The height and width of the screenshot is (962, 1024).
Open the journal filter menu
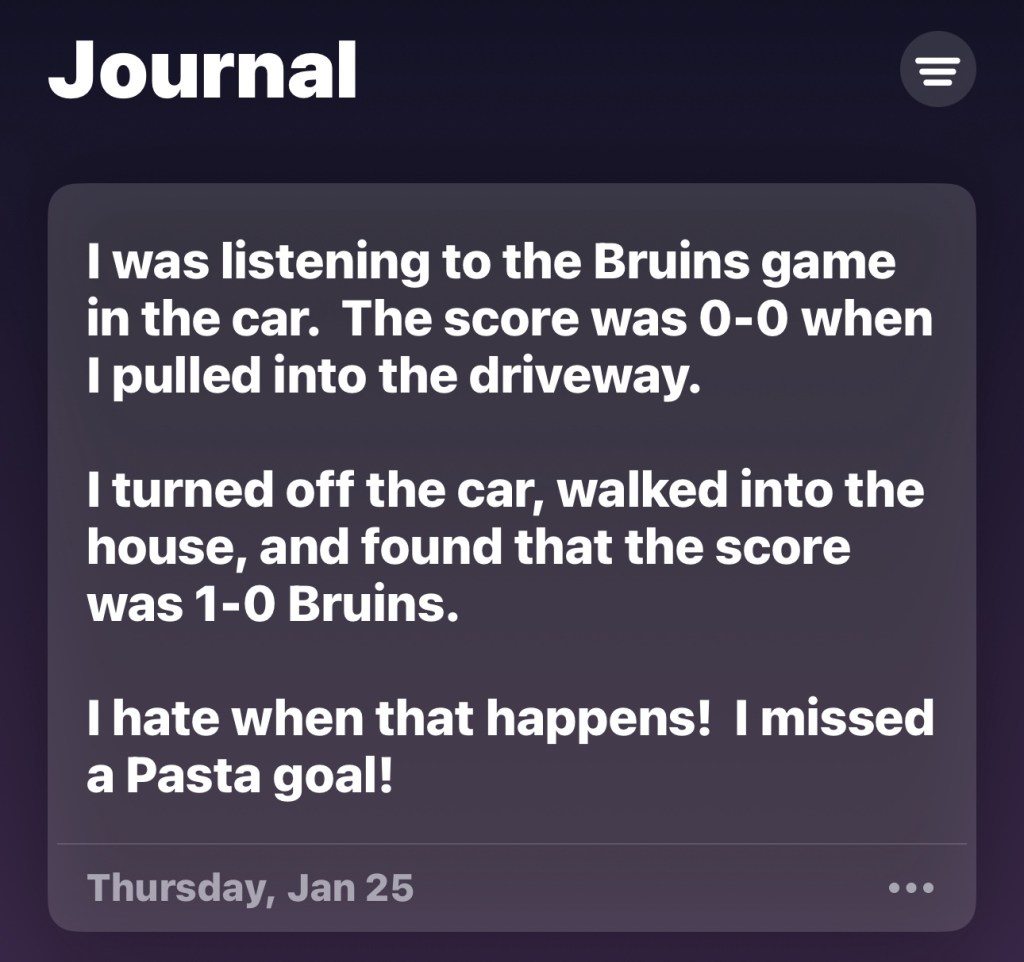coord(937,69)
